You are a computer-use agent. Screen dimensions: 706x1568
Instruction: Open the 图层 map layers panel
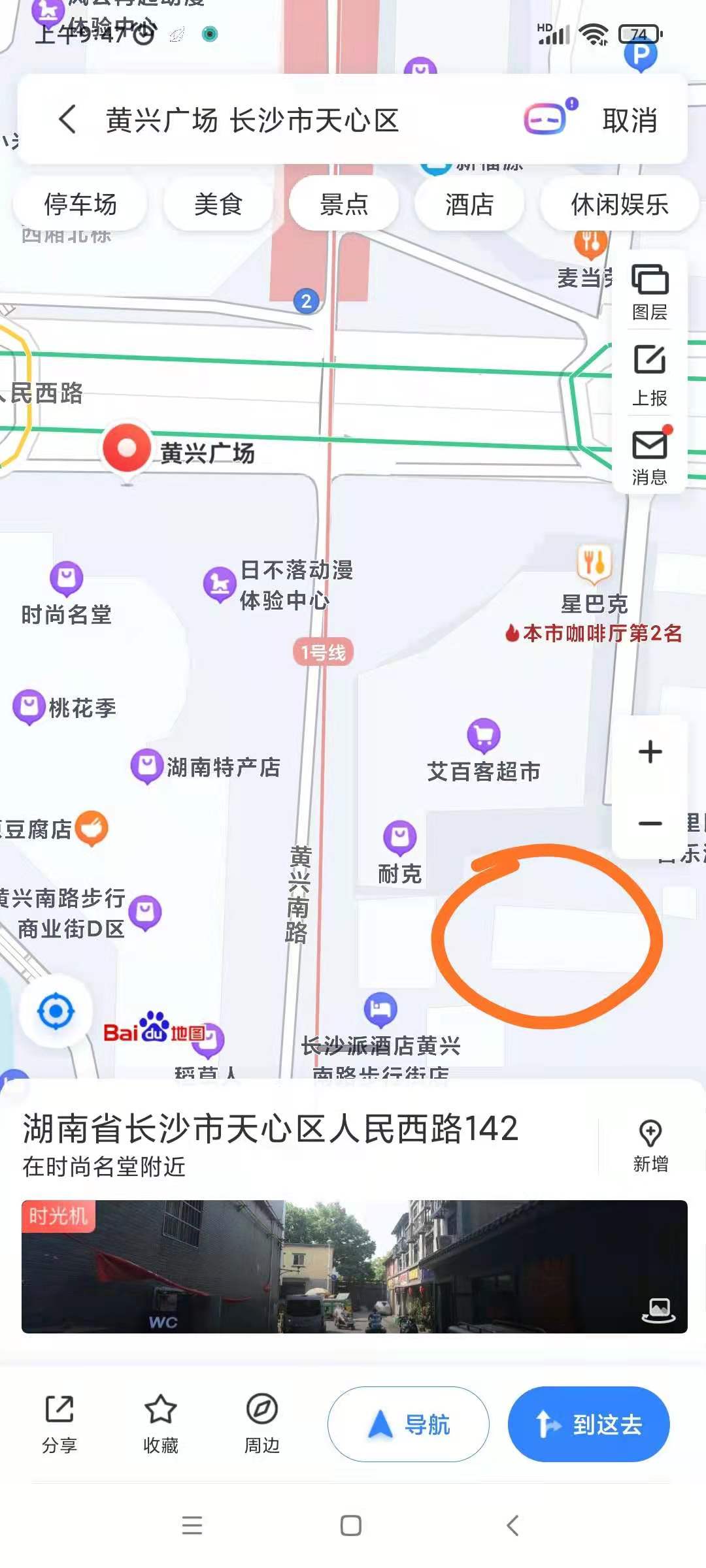point(649,292)
